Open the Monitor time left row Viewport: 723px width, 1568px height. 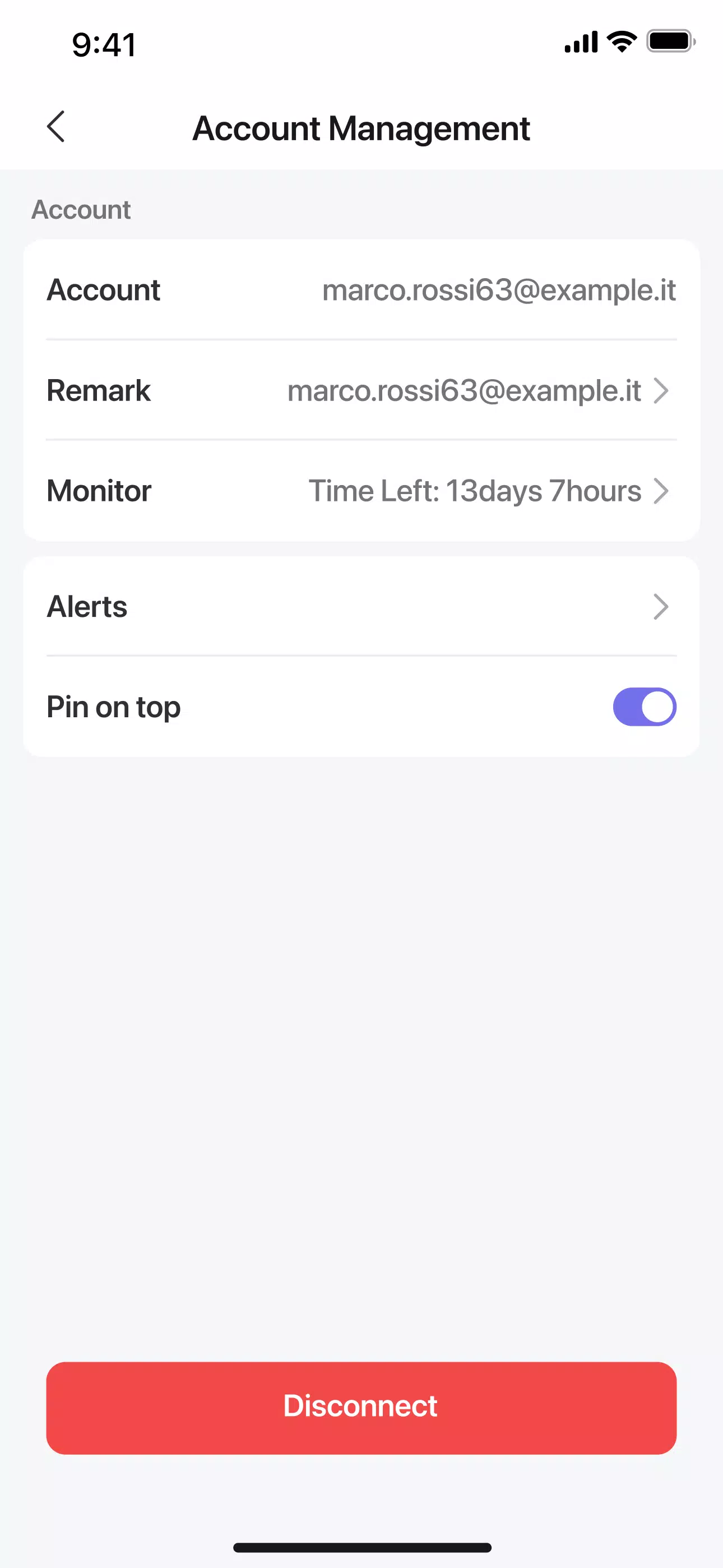(x=361, y=491)
